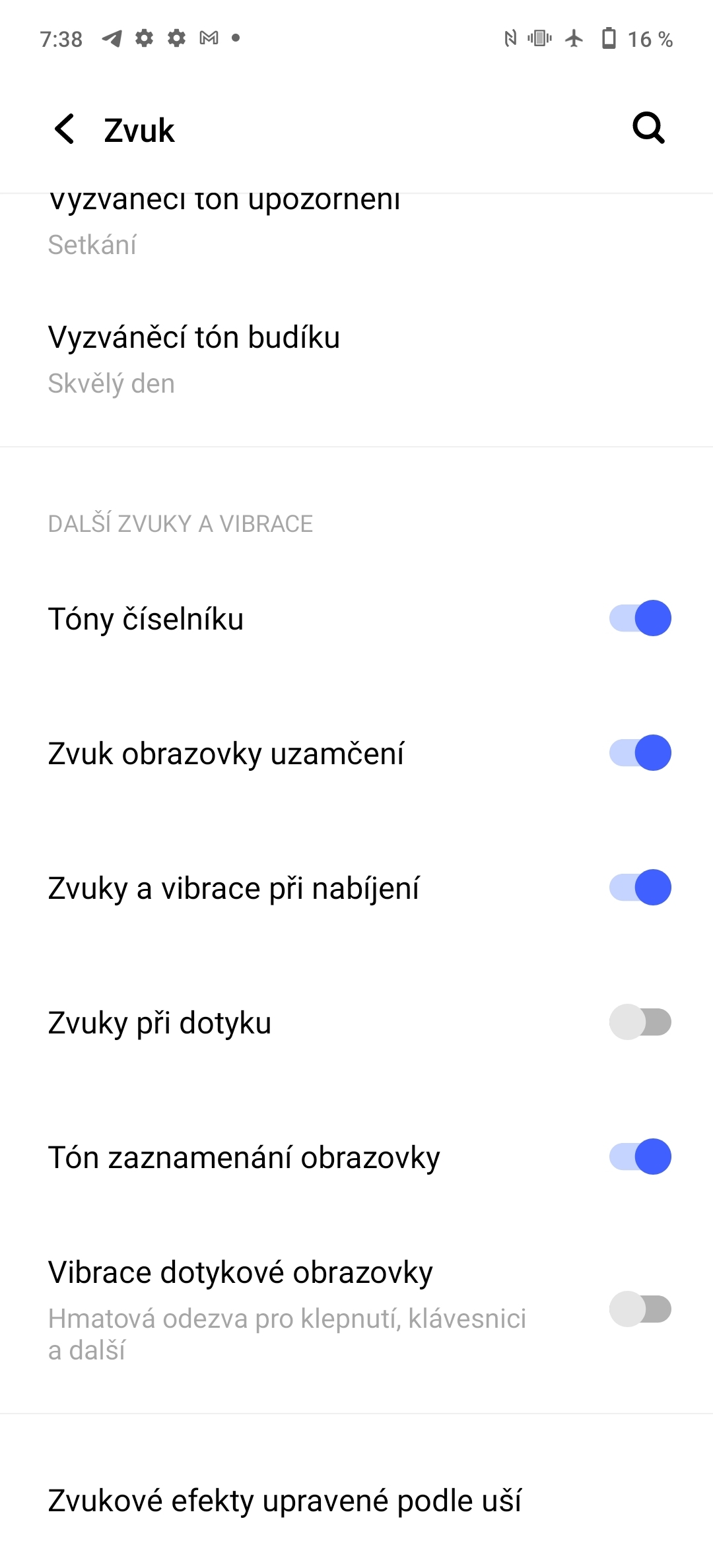Open Vyzváněcí tón budíku selection

coord(264,356)
